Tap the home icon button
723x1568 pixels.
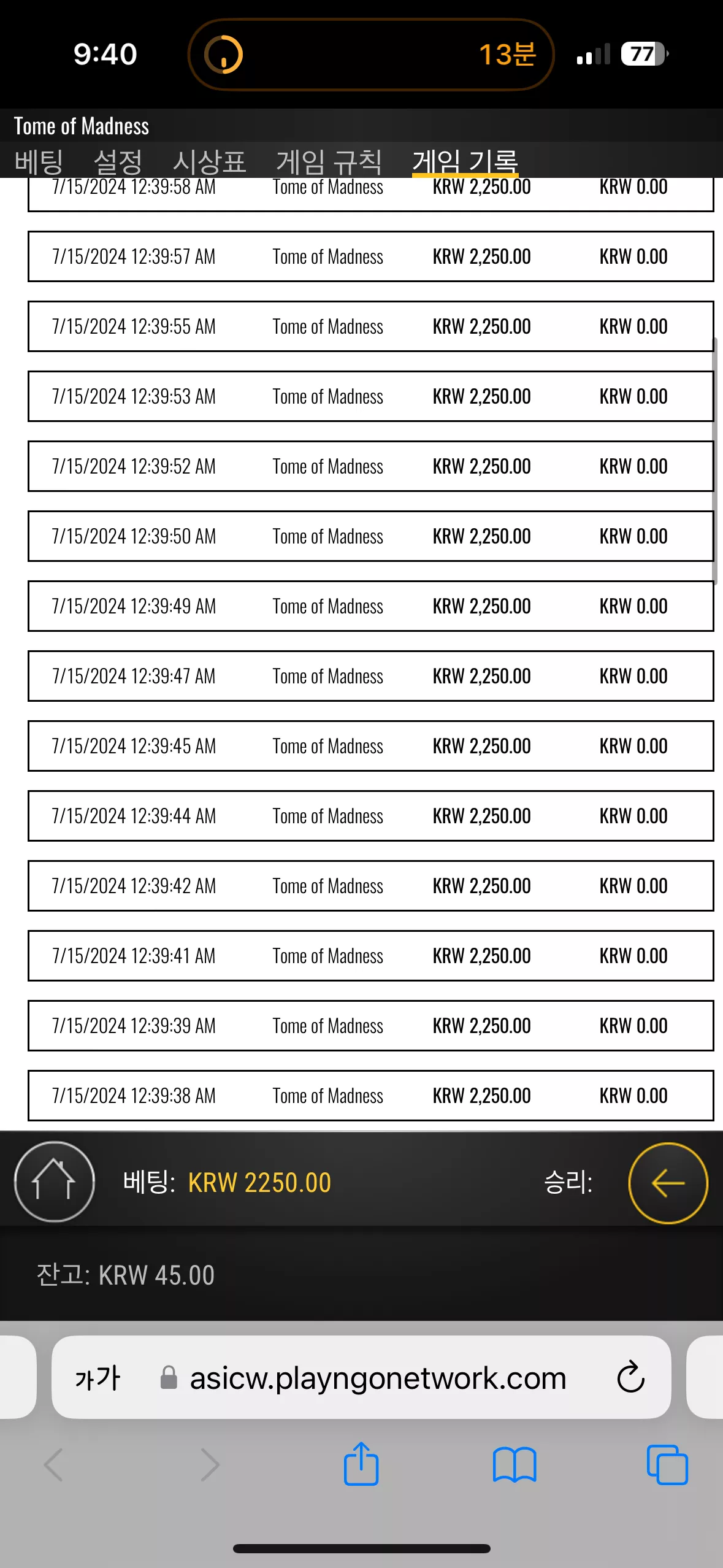(x=55, y=1182)
